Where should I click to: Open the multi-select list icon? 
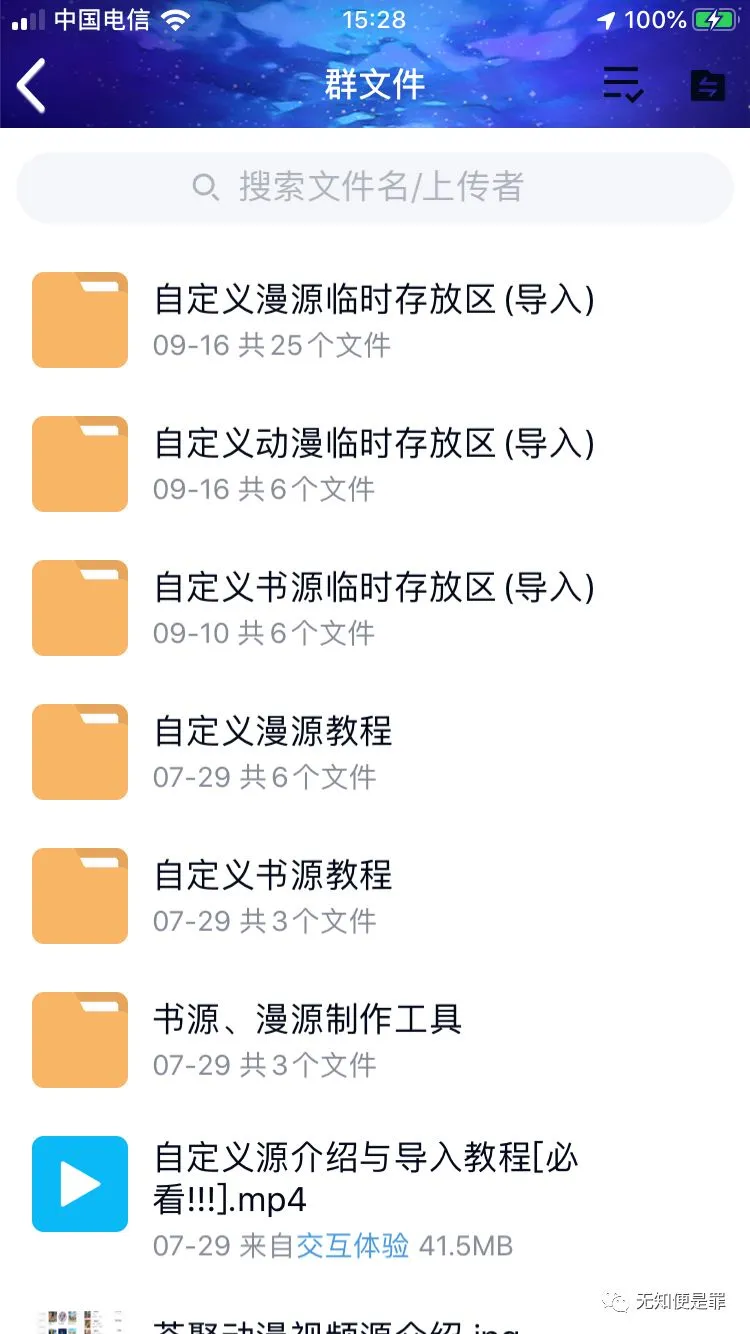click(622, 85)
